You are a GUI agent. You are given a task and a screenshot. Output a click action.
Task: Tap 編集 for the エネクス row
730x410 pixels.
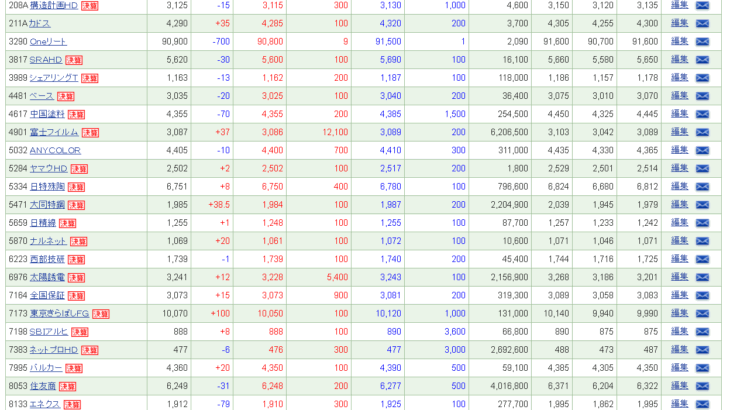pos(679,403)
